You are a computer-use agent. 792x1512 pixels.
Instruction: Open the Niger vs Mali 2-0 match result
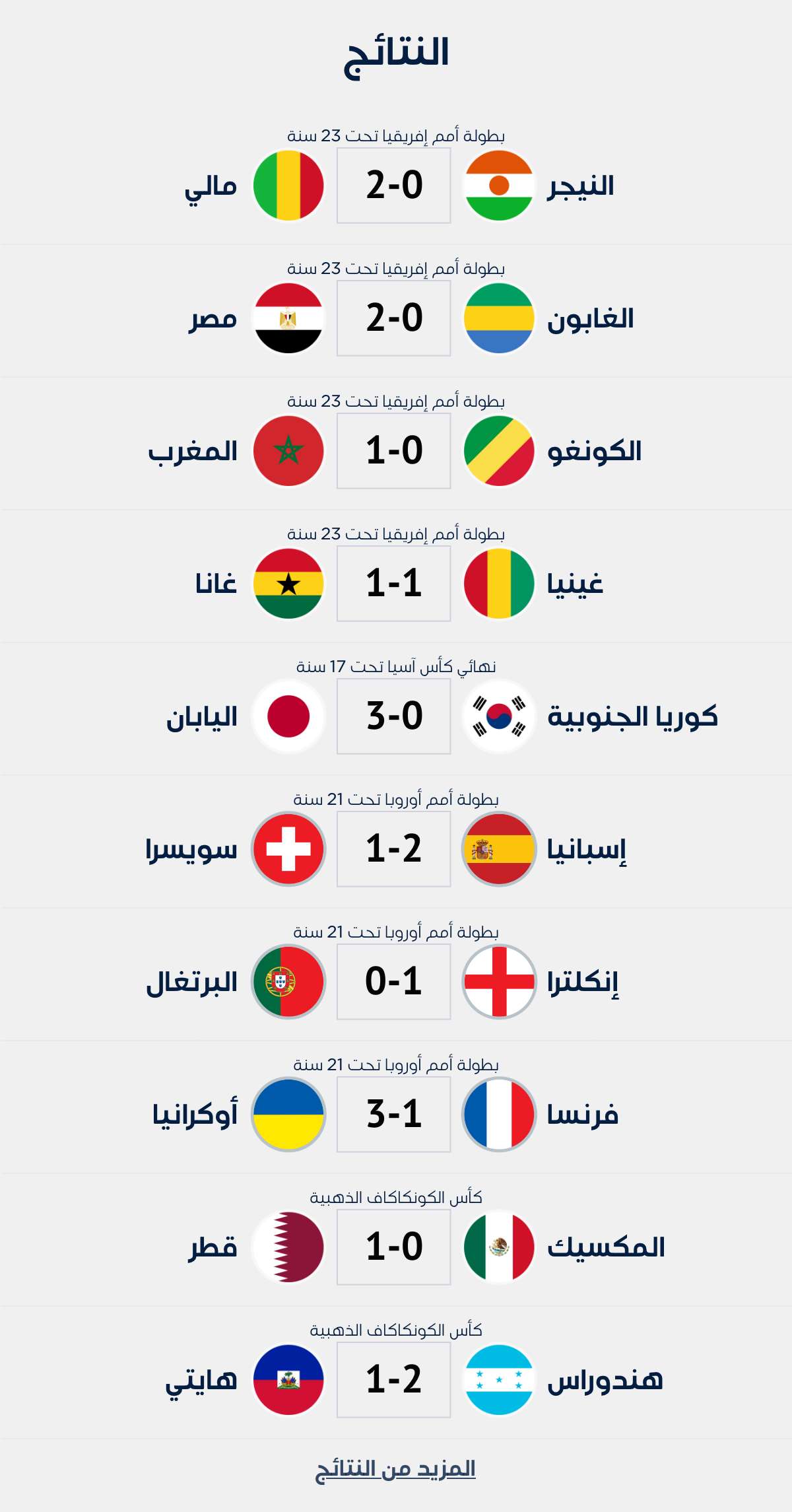coord(394,186)
